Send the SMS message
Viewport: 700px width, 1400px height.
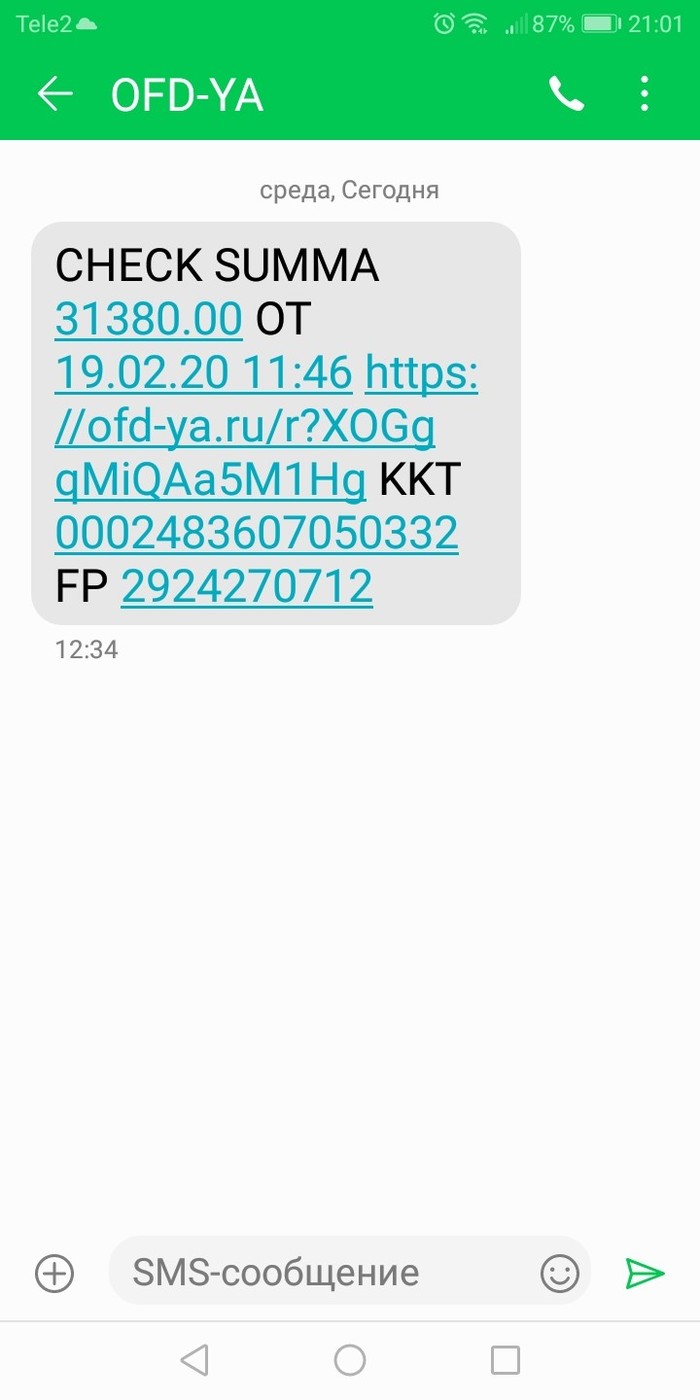point(645,1273)
